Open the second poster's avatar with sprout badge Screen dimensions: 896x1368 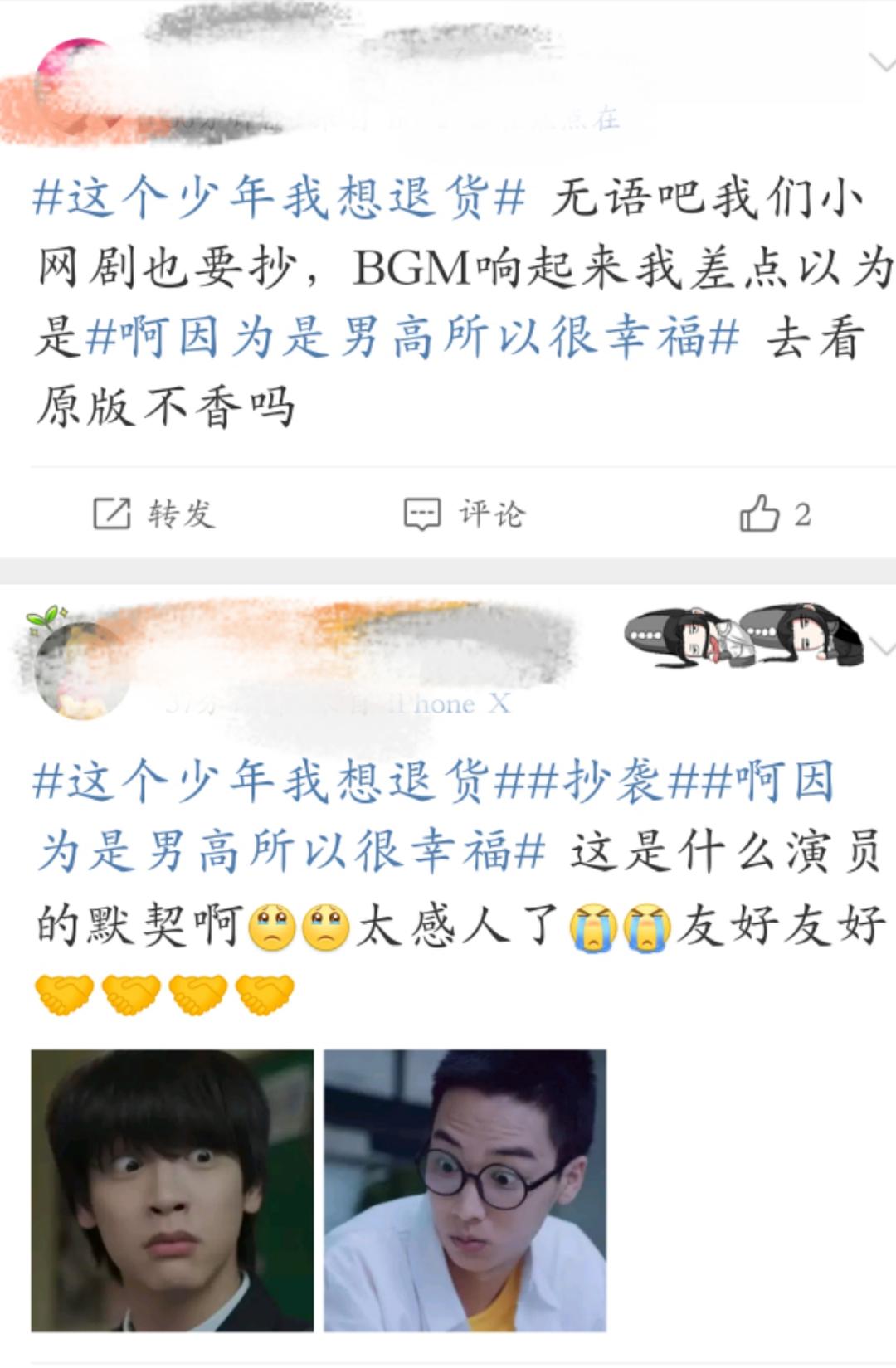81,668
